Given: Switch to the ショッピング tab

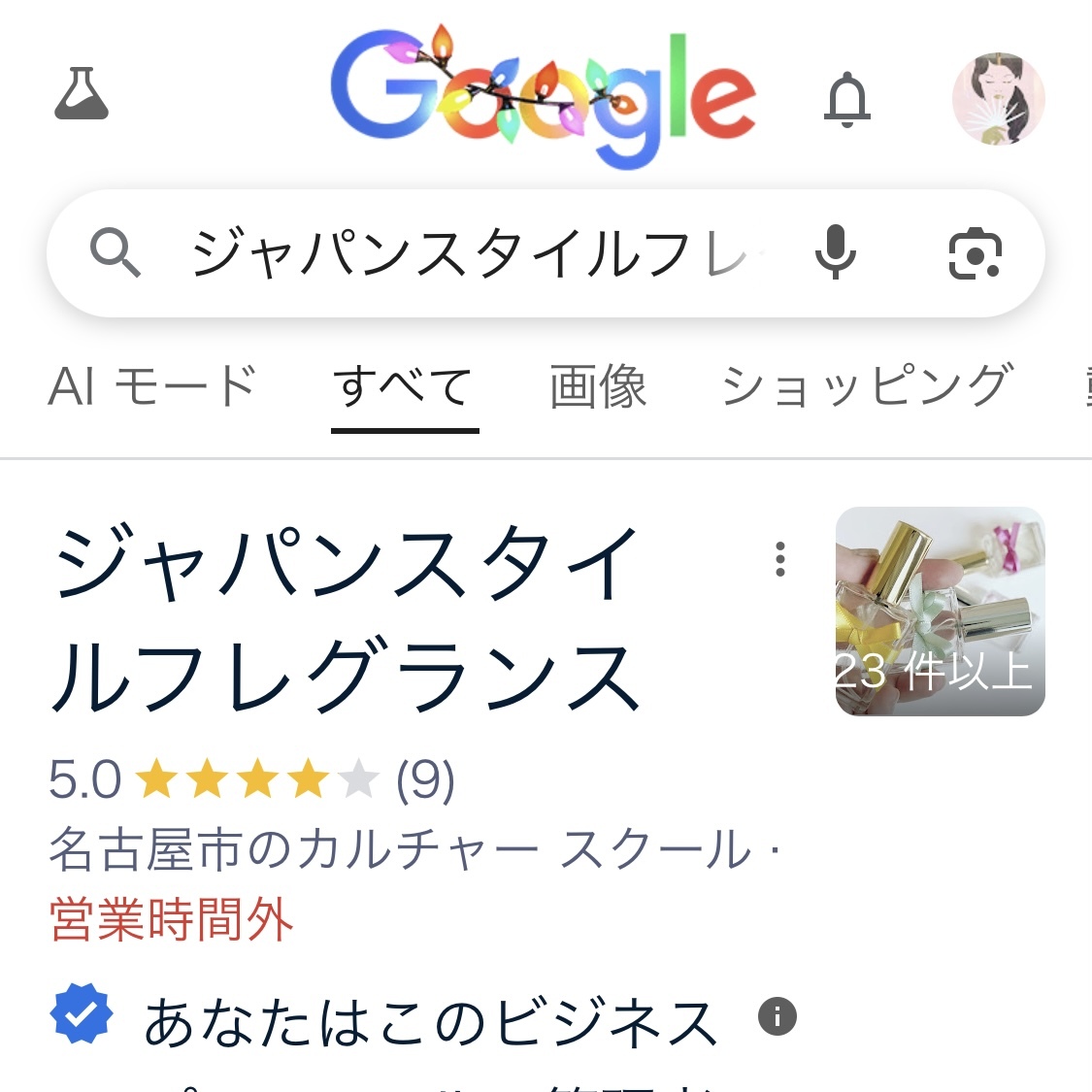Looking at the screenshot, I should point(866,386).
